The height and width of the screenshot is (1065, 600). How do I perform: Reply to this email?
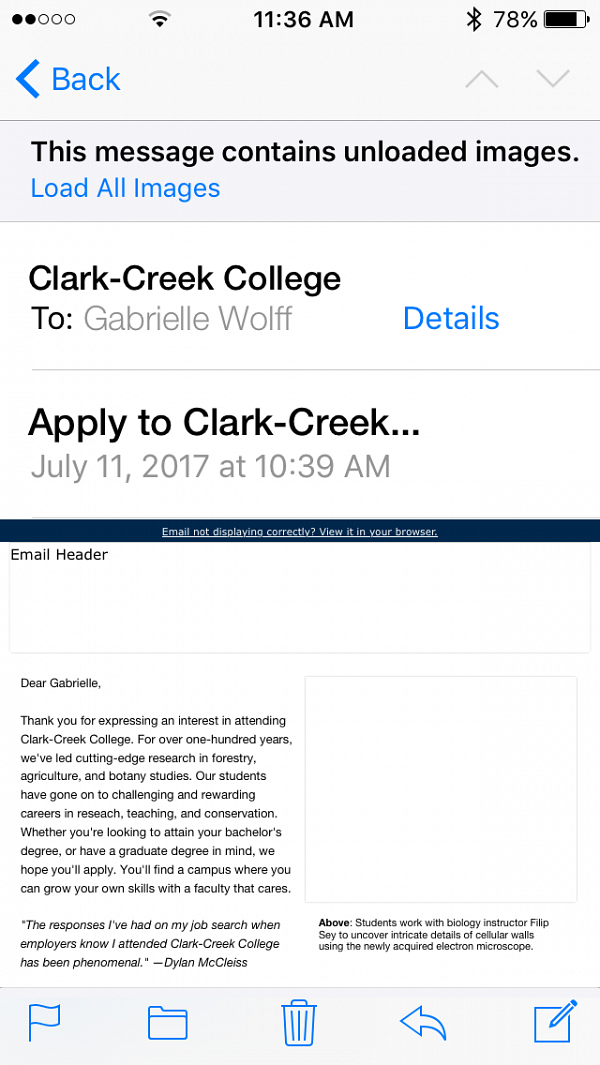click(x=422, y=1022)
